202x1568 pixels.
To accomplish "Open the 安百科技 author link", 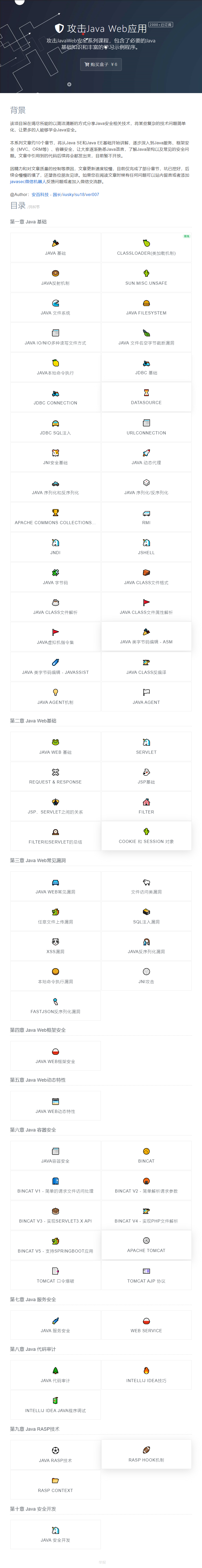I will tap(40, 195).
